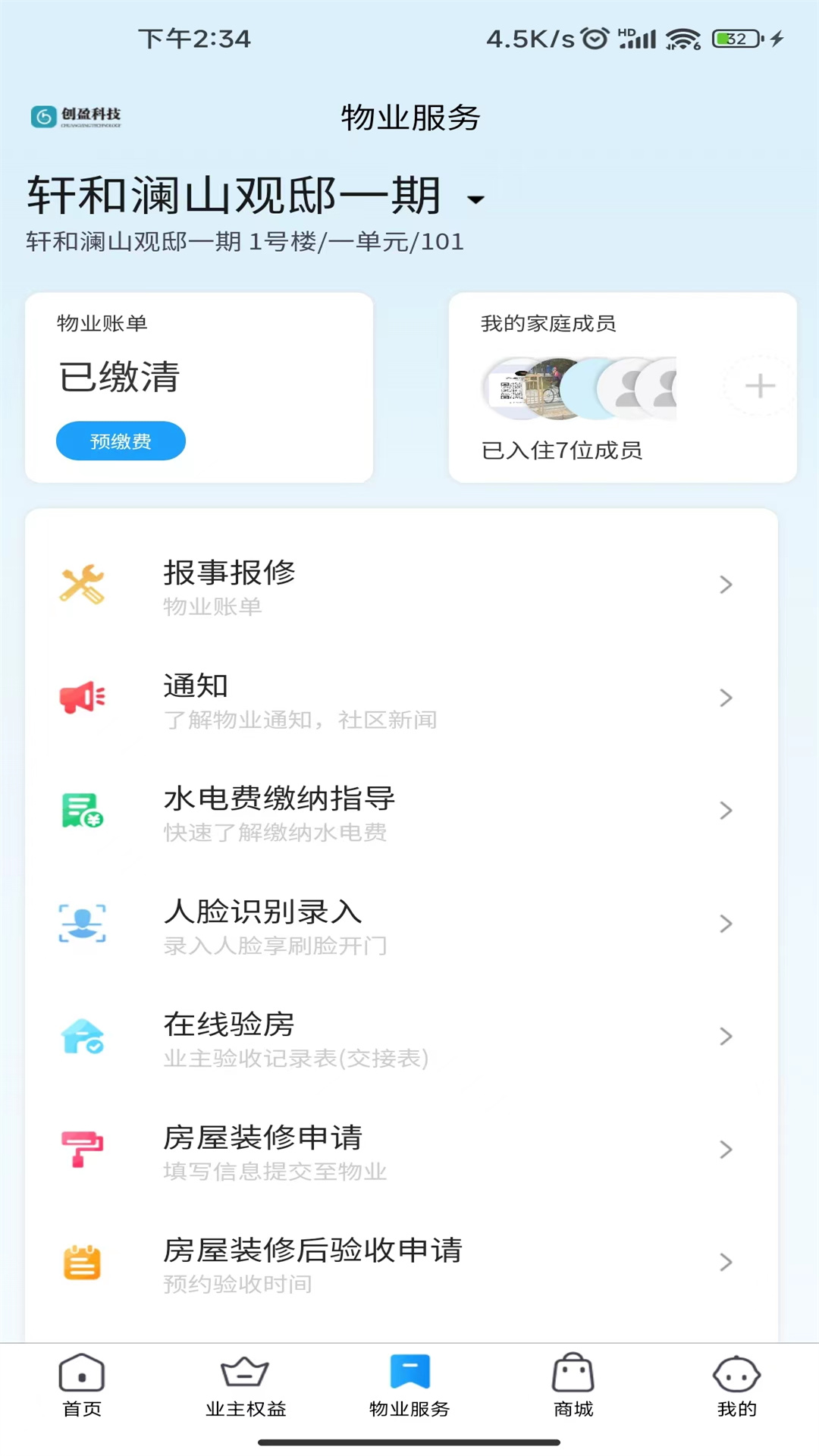Switch to the 我的 tab
The width and height of the screenshot is (819, 1456).
[736, 1386]
